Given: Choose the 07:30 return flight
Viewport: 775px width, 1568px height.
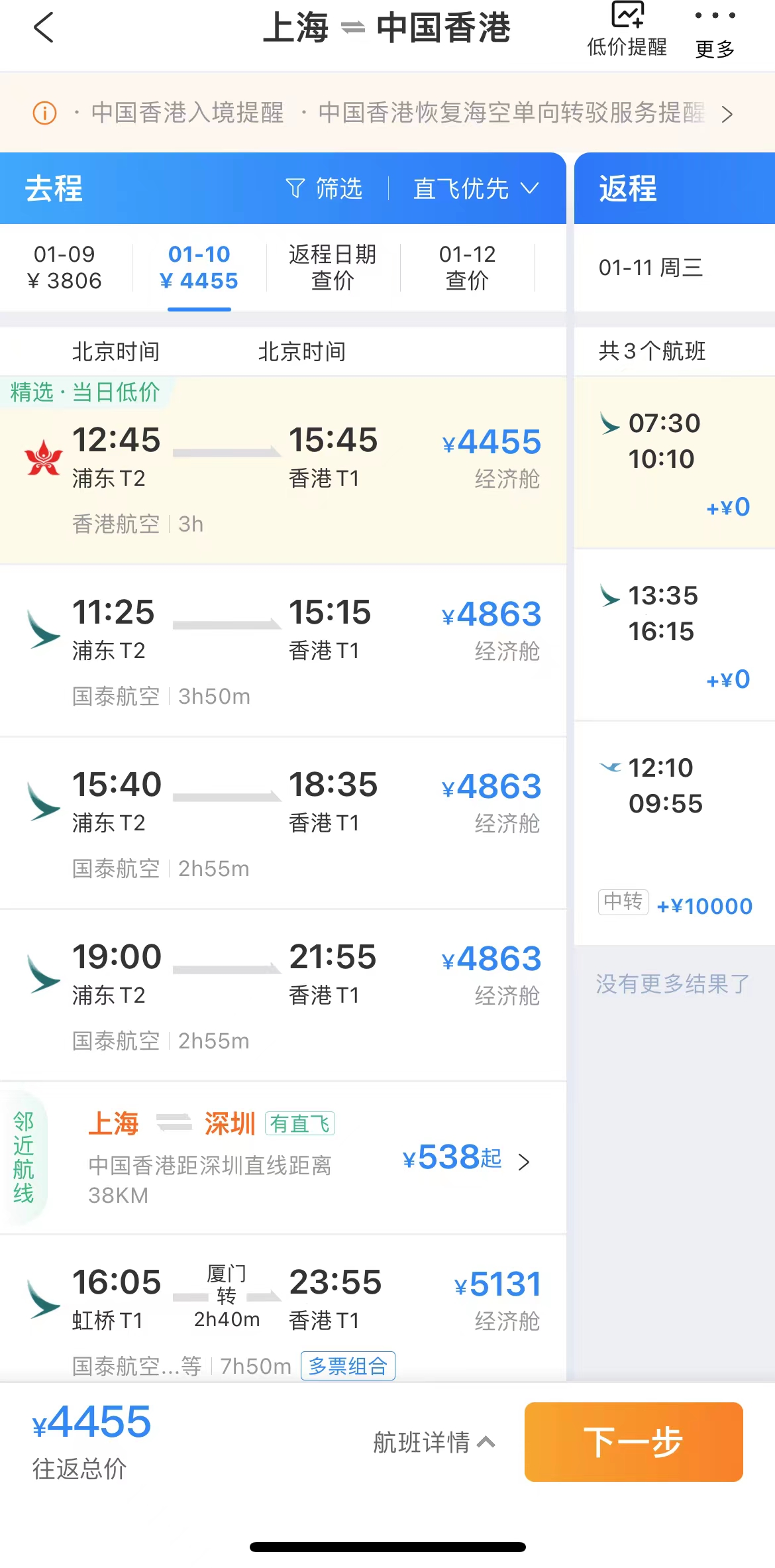Looking at the screenshot, I should [x=674, y=463].
